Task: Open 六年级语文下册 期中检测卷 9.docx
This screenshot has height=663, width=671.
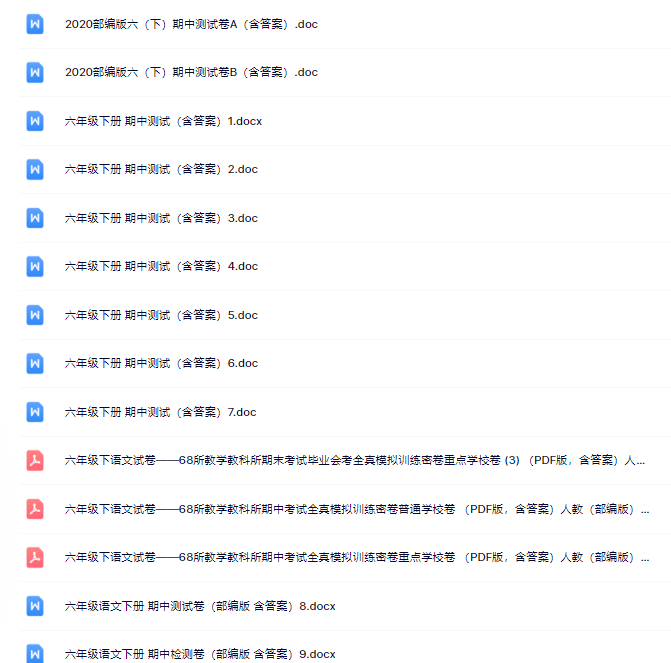Action: point(200,654)
